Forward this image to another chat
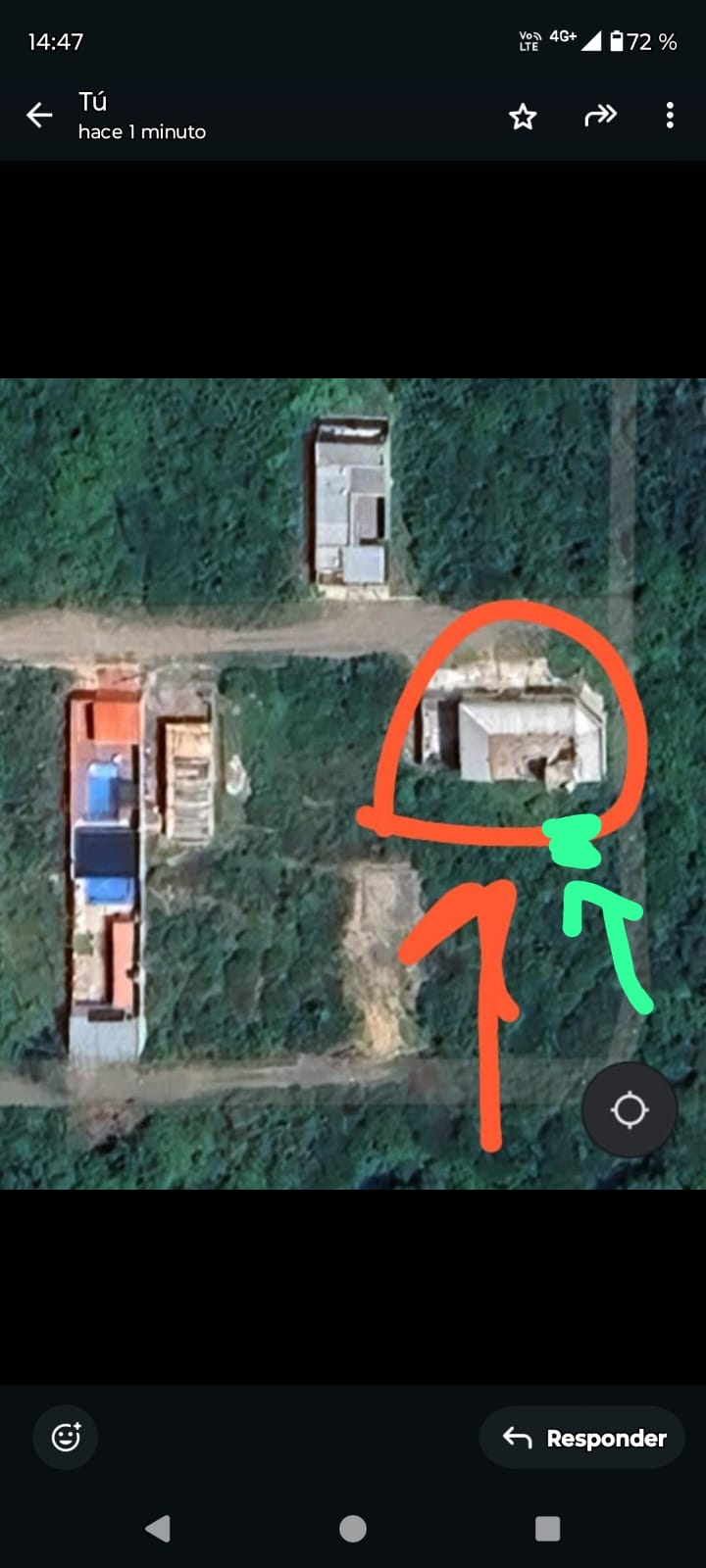Screen dimensions: 706x1568 point(600,116)
